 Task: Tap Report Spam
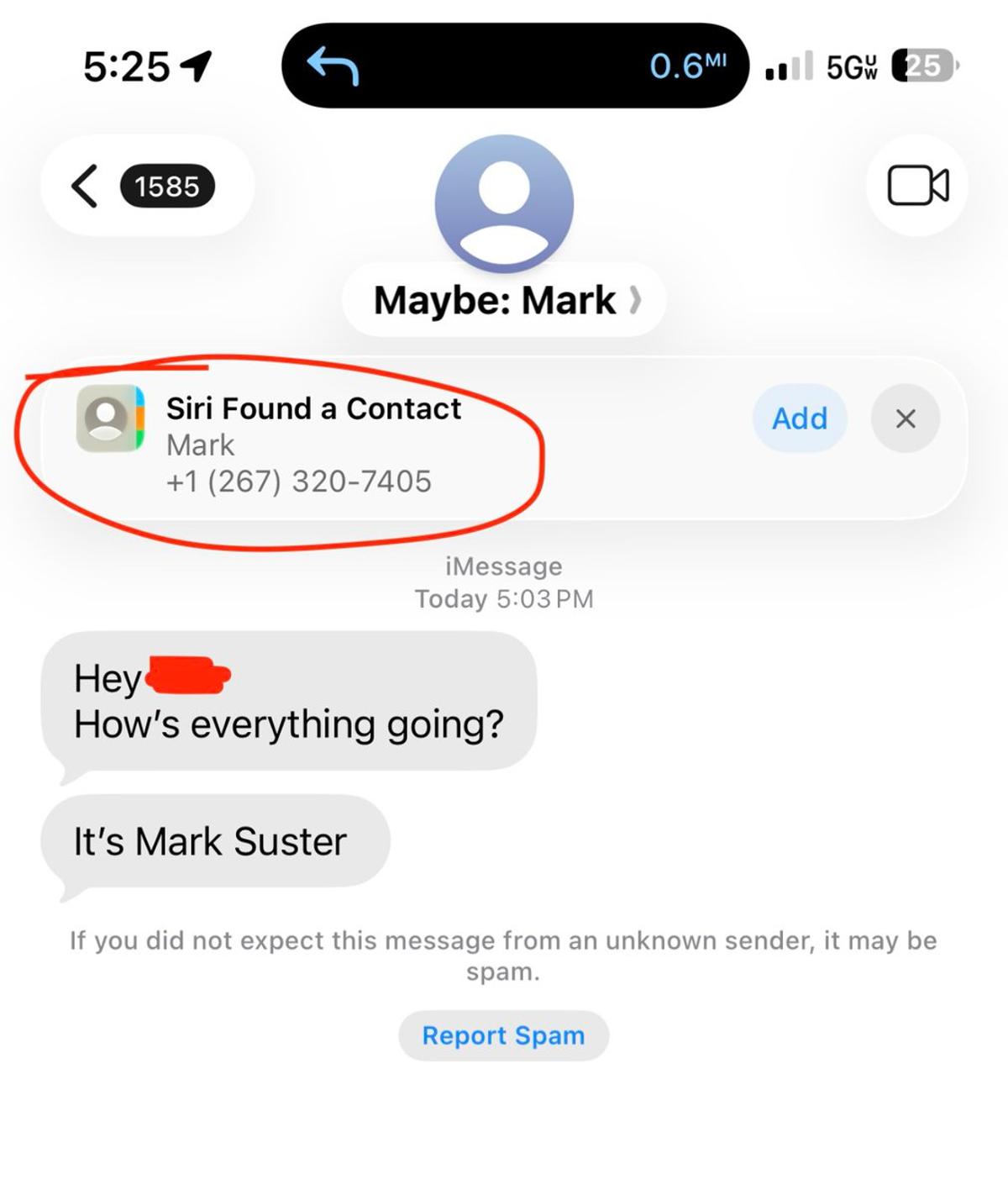[x=503, y=1035]
